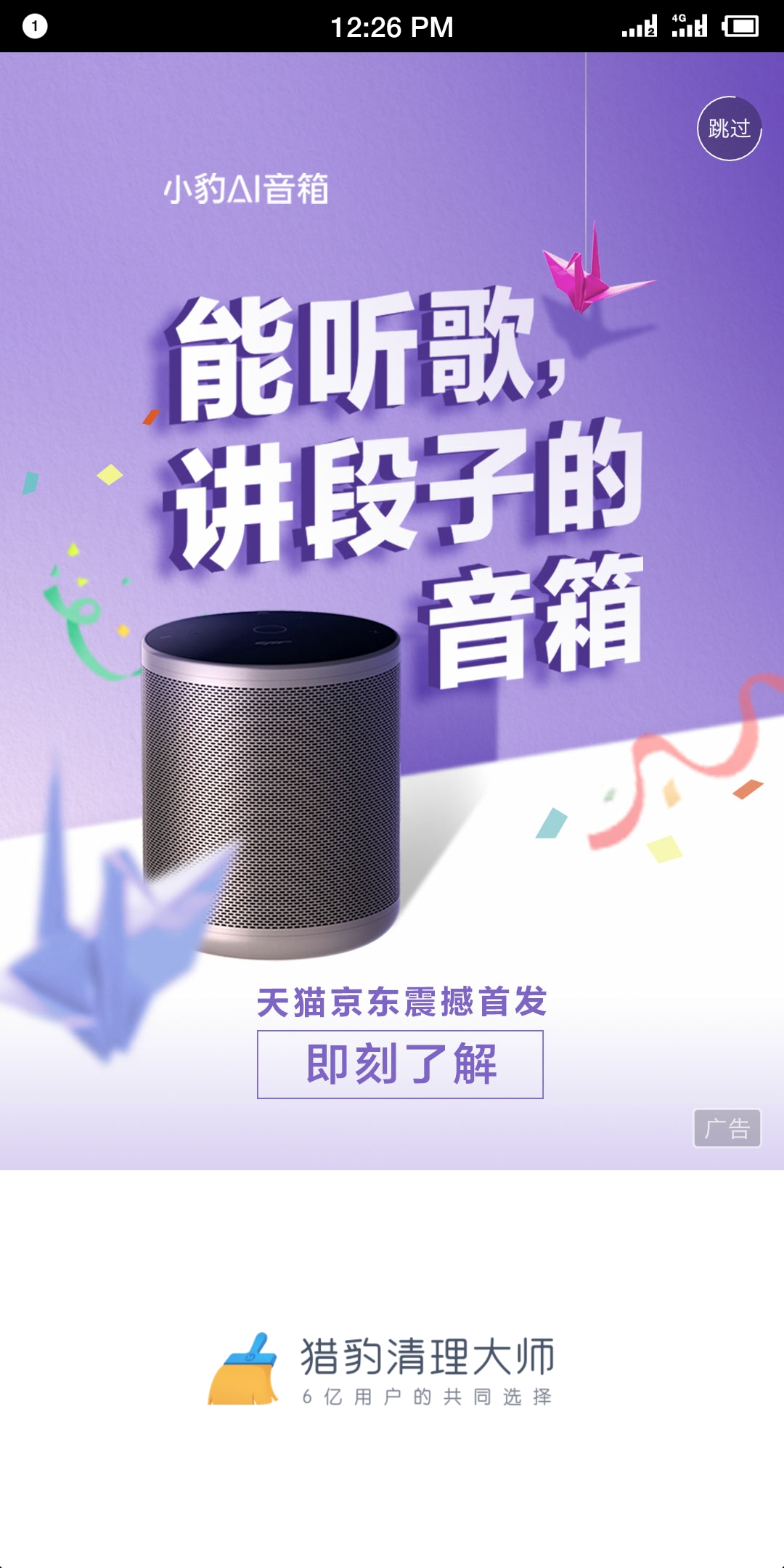Skip the ad with 跳过 button
This screenshot has width=784, height=1568.
pyautogui.click(x=729, y=128)
